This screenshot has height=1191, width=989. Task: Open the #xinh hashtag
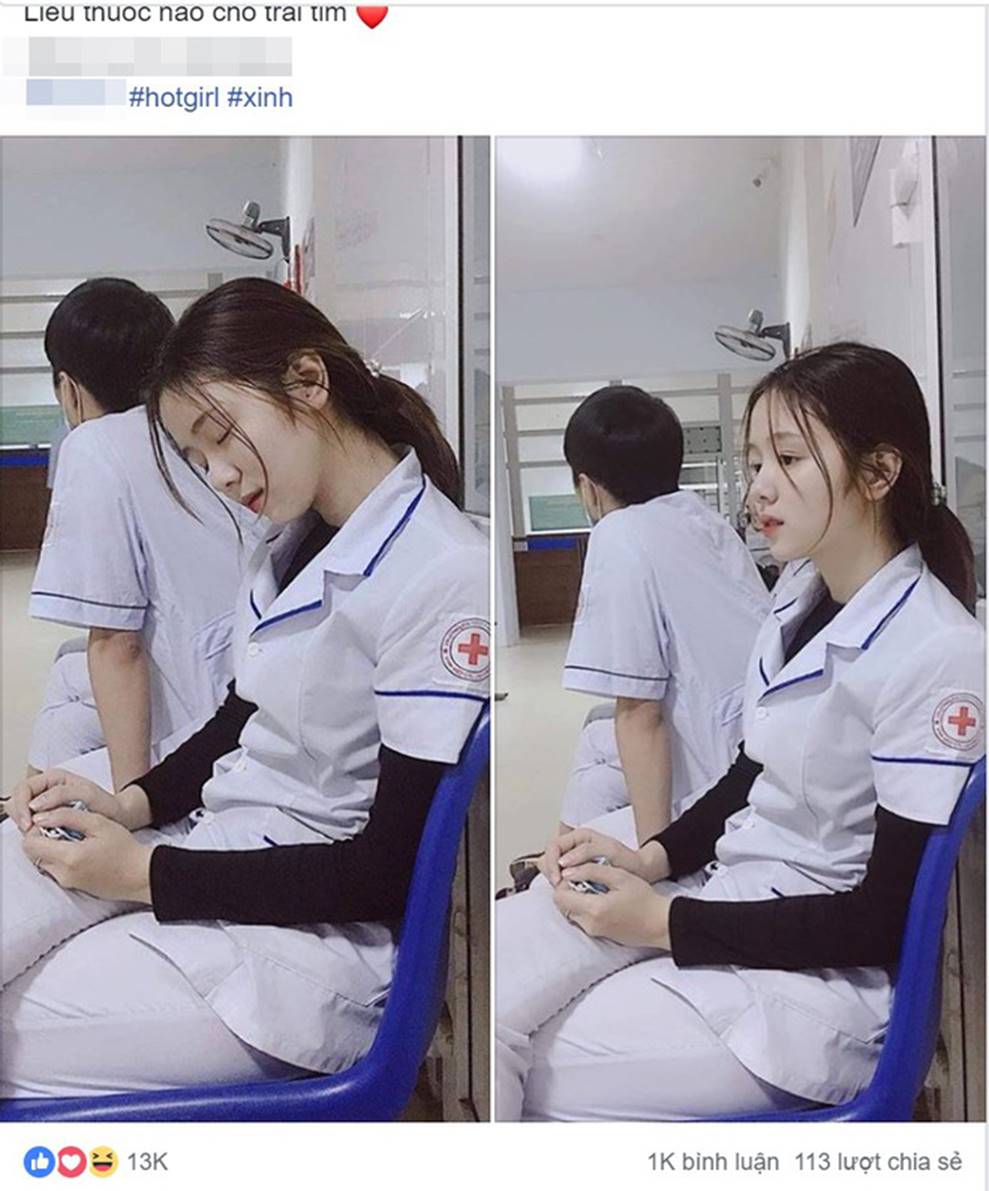(x=260, y=98)
